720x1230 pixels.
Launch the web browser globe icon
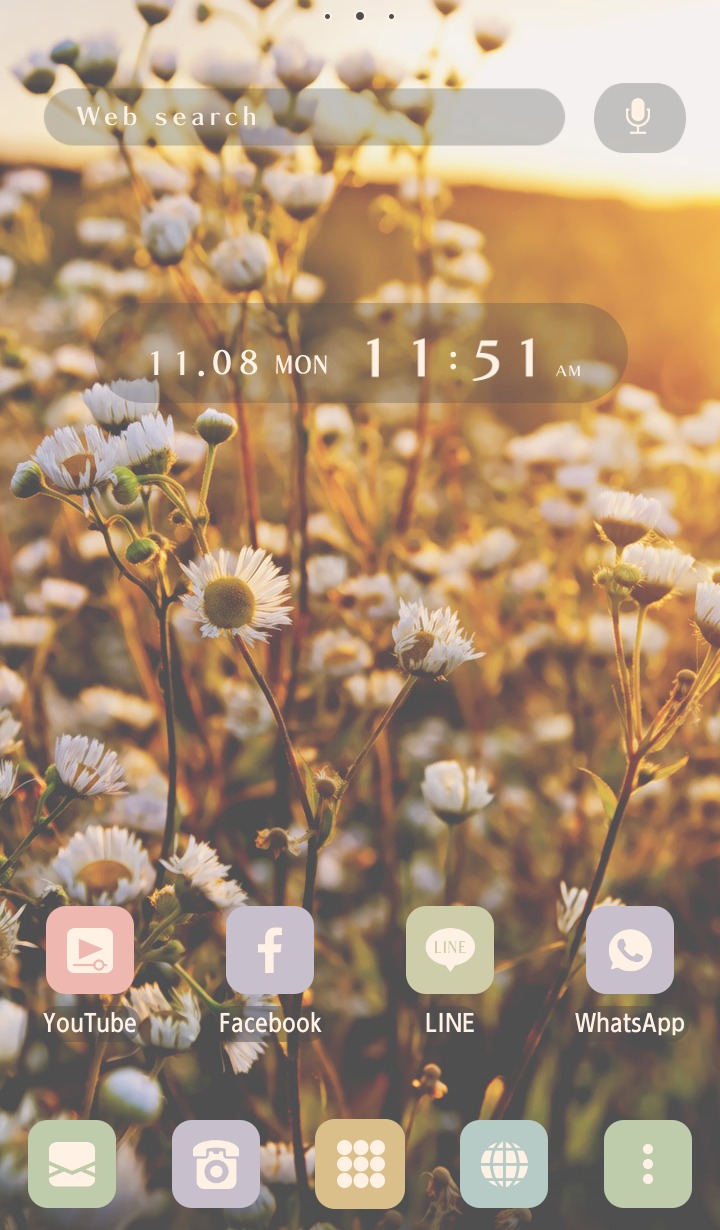pyautogui.click(x=504, y=1164)
